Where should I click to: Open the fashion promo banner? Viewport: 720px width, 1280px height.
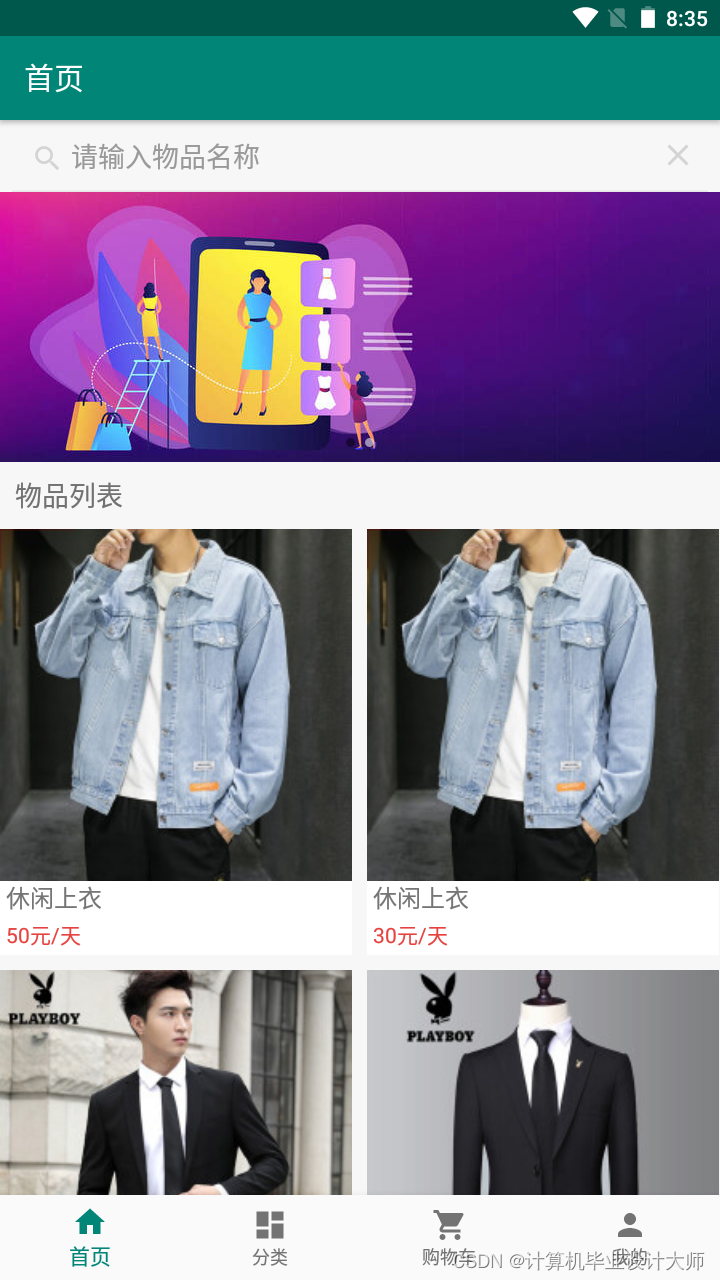pos(360,327)
